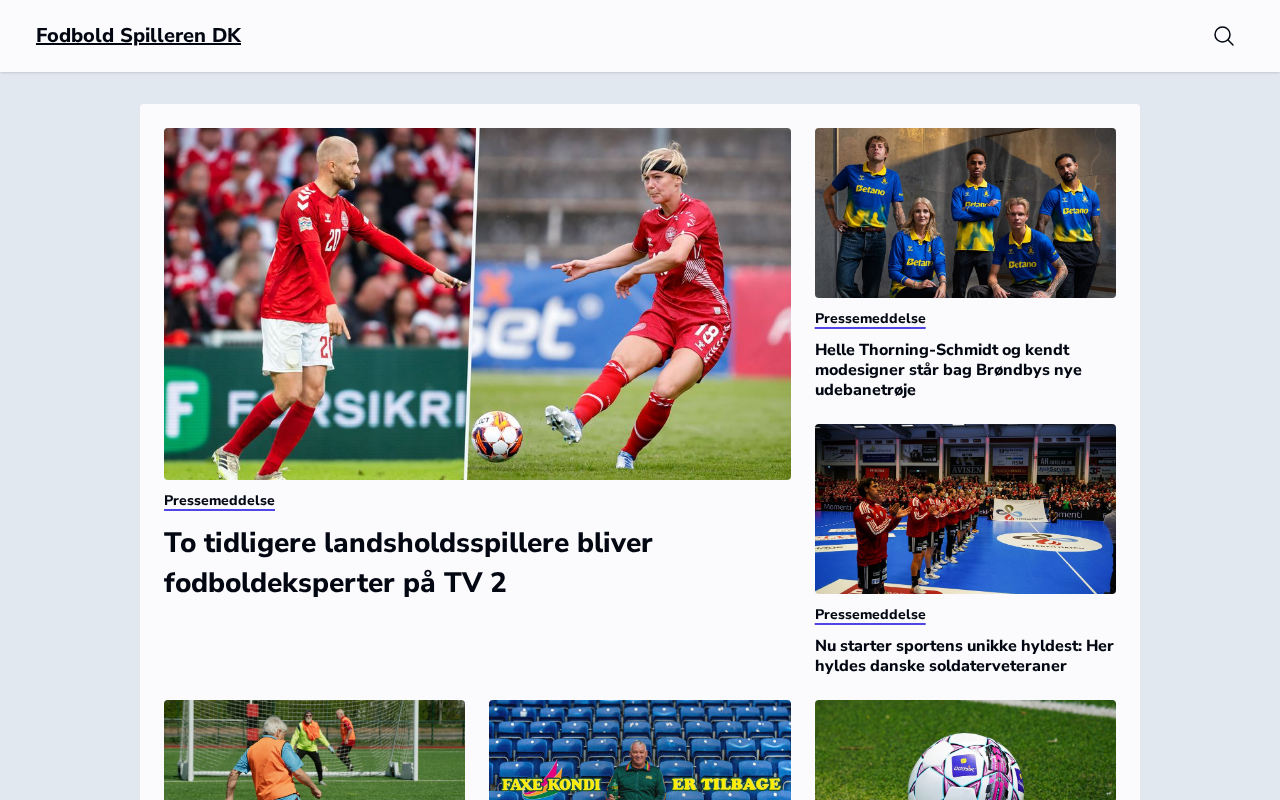Open the handball arena article photo

point(965,509)
